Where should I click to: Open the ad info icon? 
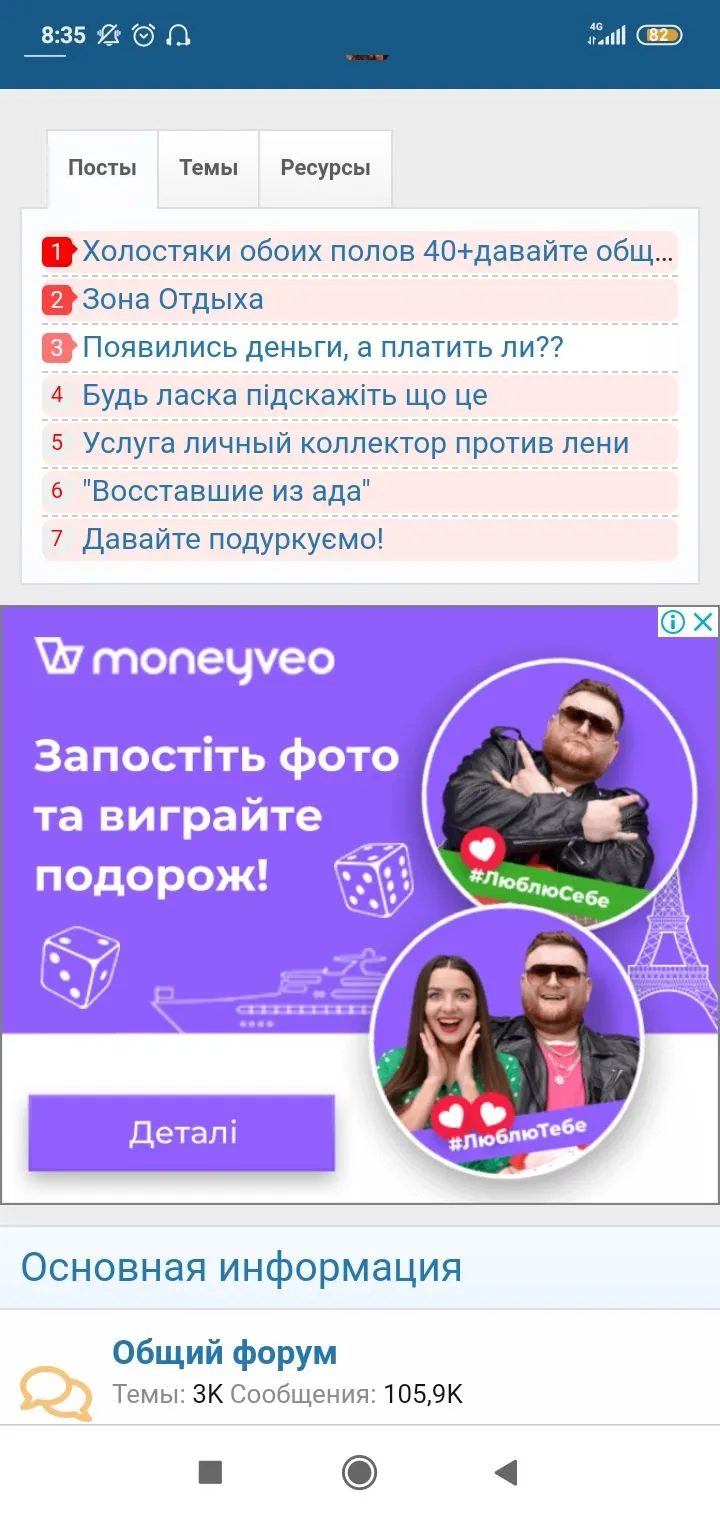(674, 622)
